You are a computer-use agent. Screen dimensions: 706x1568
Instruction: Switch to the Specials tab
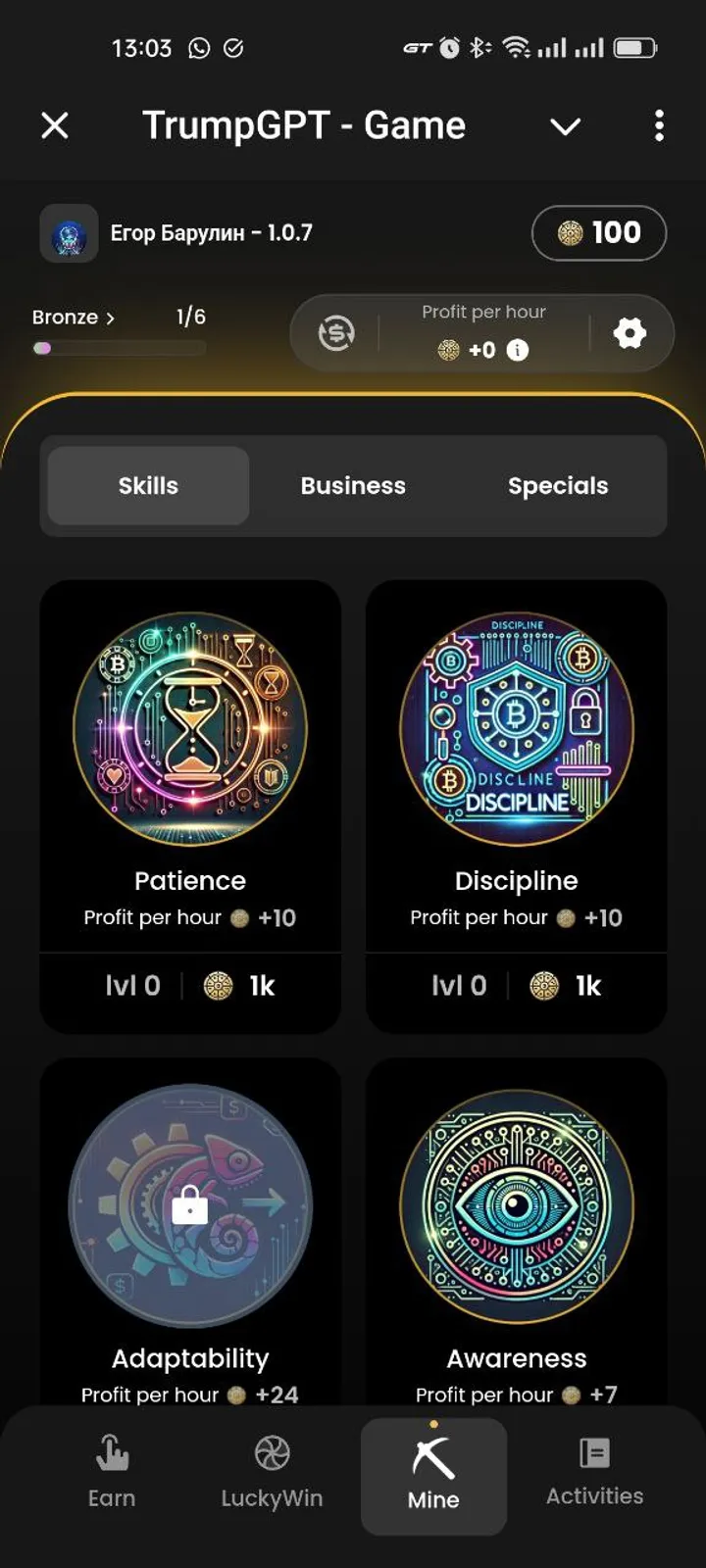(558, 486)
